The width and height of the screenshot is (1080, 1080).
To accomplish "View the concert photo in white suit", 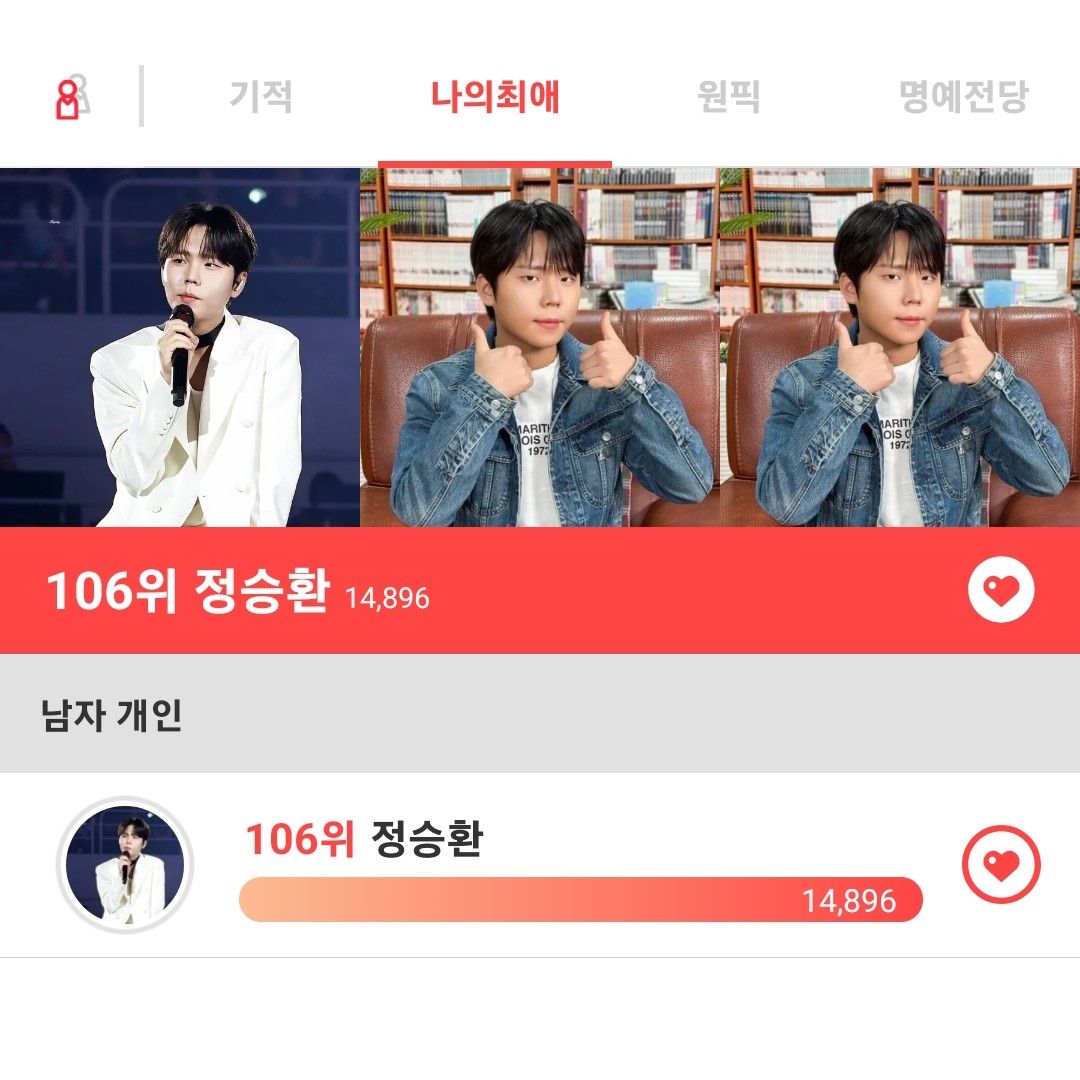I will pos(180,347).
